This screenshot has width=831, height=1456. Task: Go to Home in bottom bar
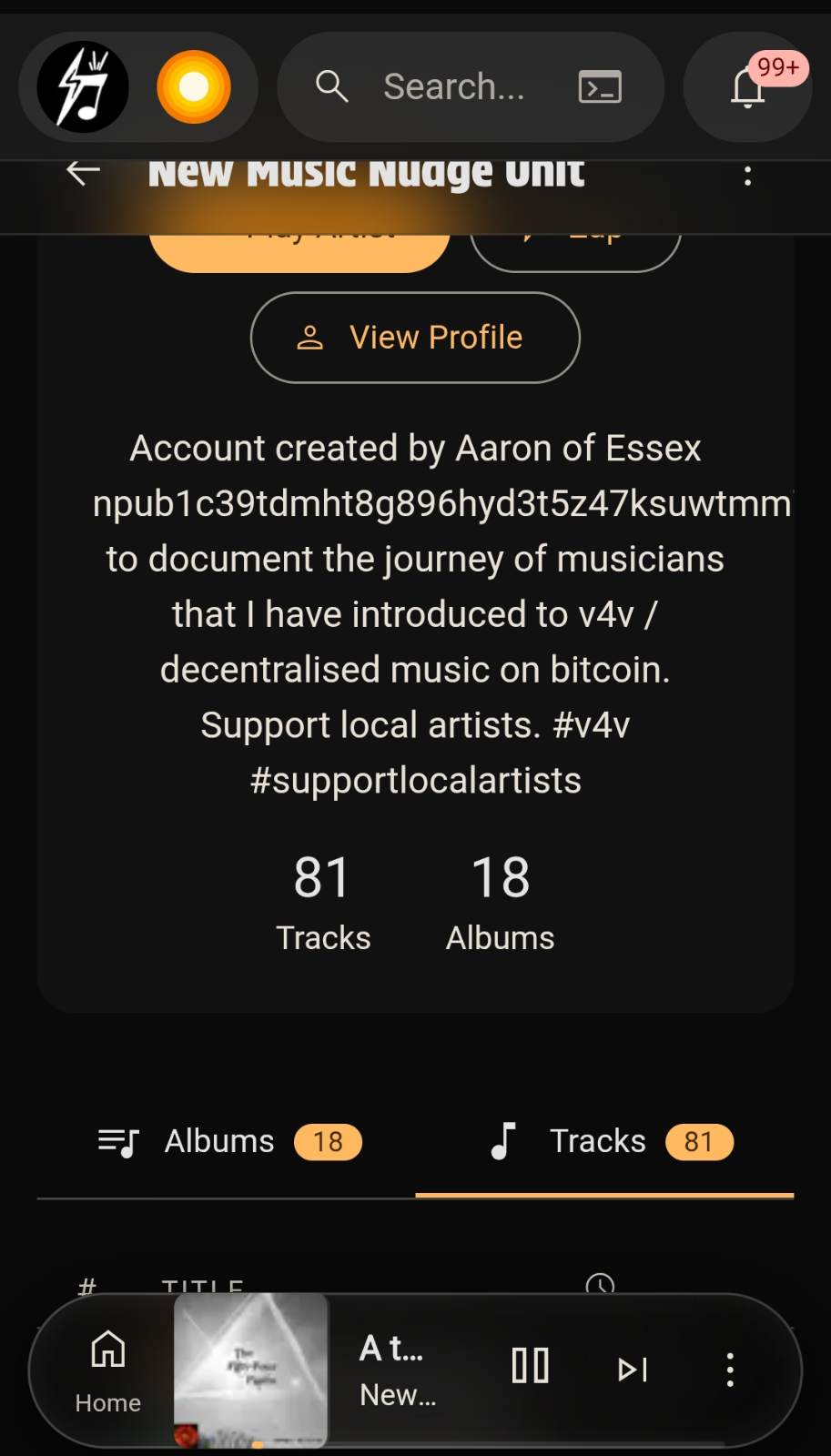tap(107, 1370)
